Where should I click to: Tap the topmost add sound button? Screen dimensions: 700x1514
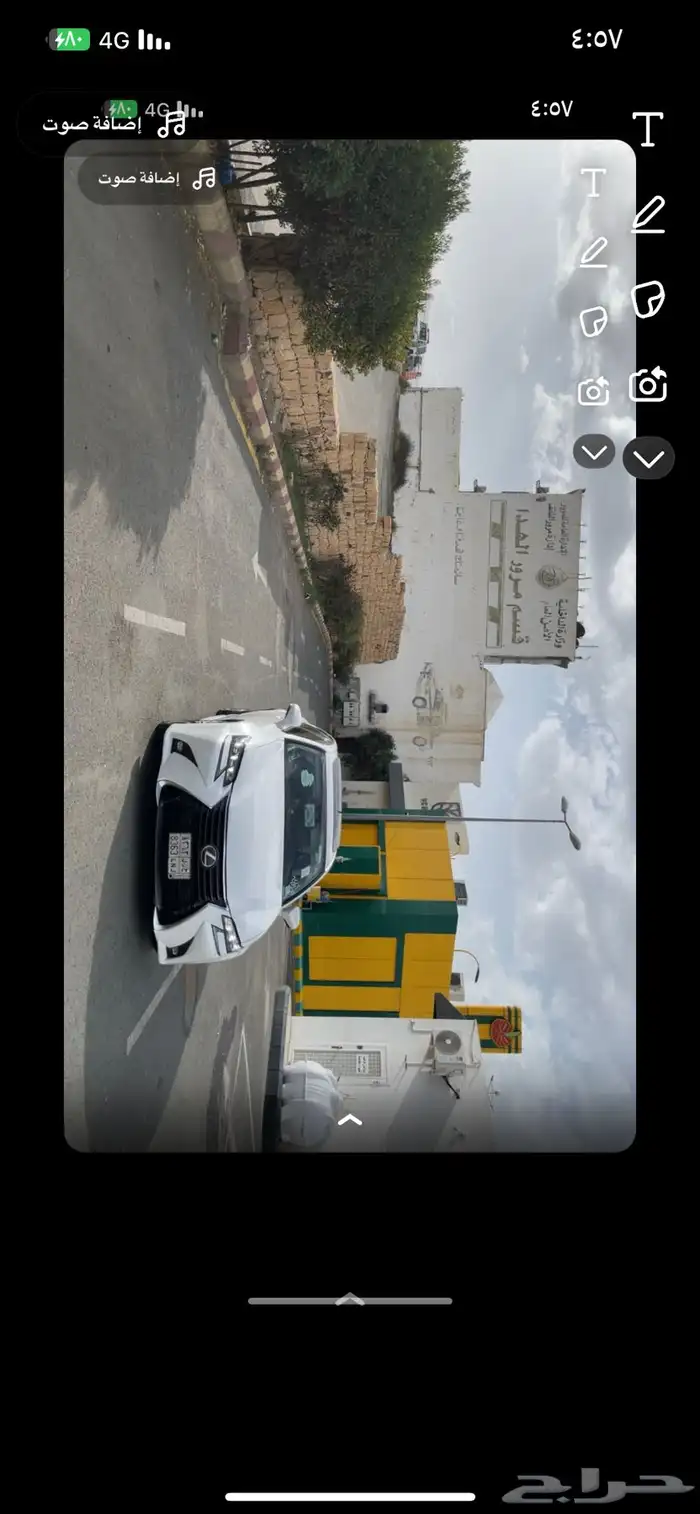pyautogui.click(x=114, y=124)
